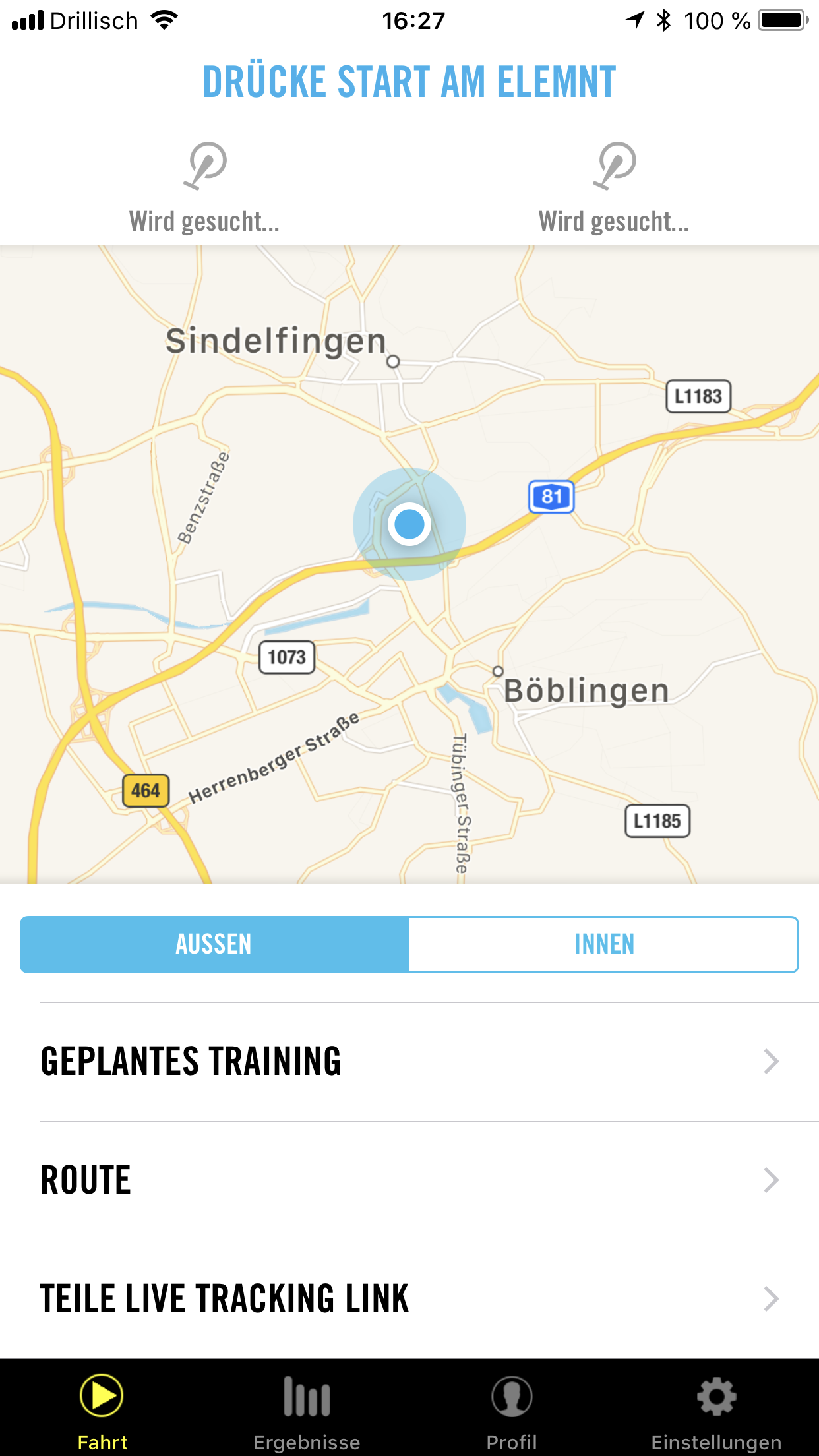
Task: Switch to the INNEN segment
Action: click(603, 944)
